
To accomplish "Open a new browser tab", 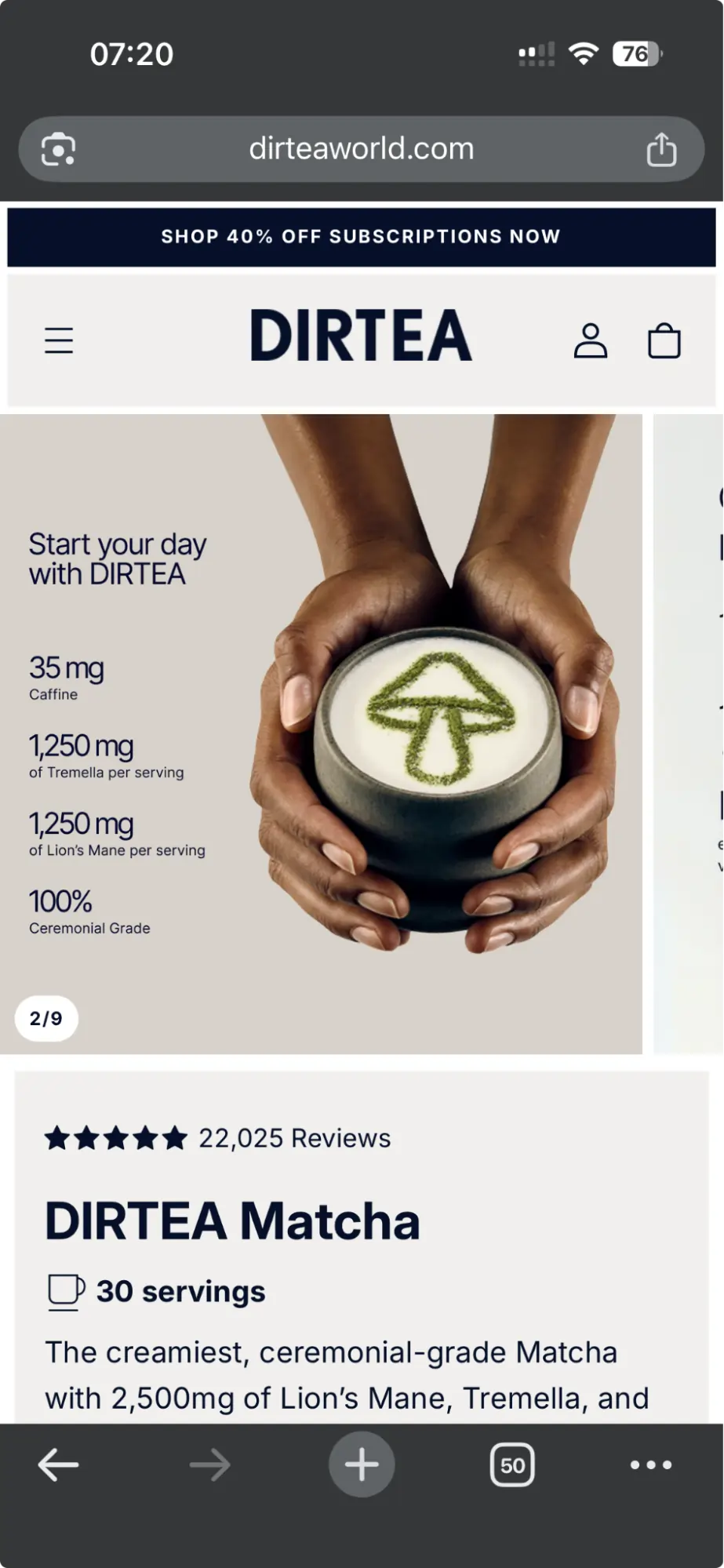I will point(361,1464).
